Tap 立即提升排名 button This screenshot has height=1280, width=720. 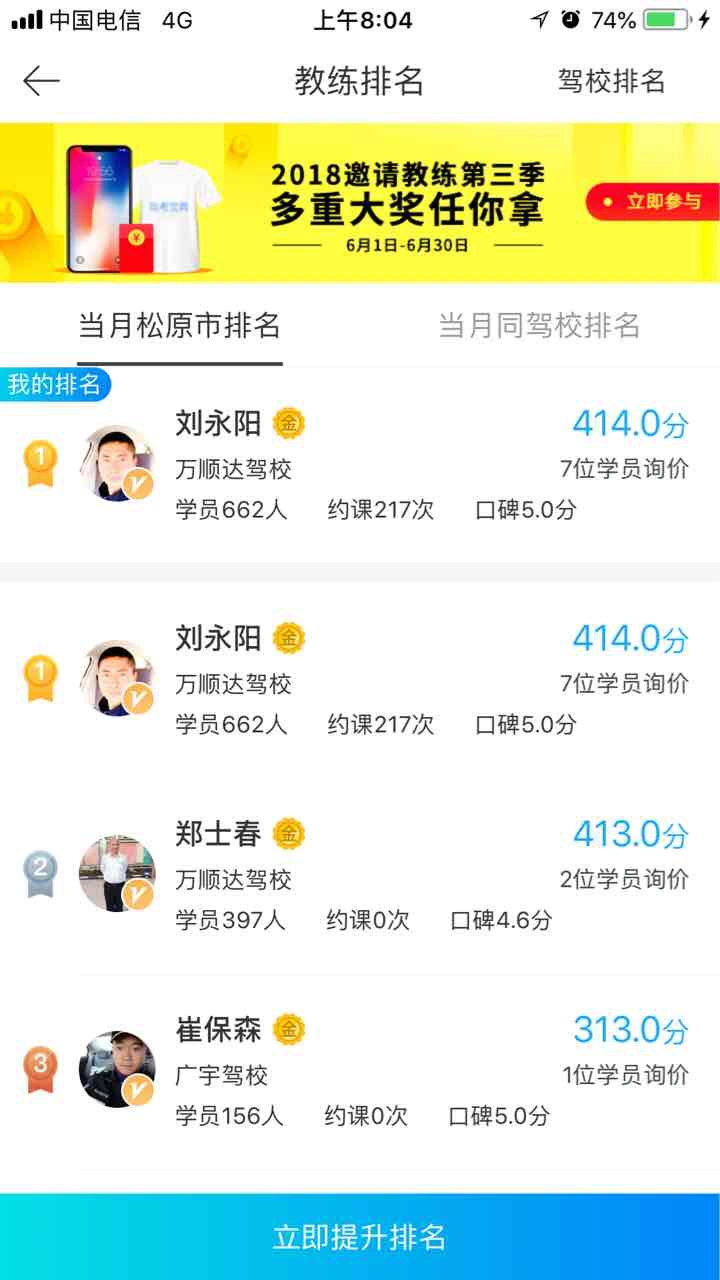tap(360, 1236)
